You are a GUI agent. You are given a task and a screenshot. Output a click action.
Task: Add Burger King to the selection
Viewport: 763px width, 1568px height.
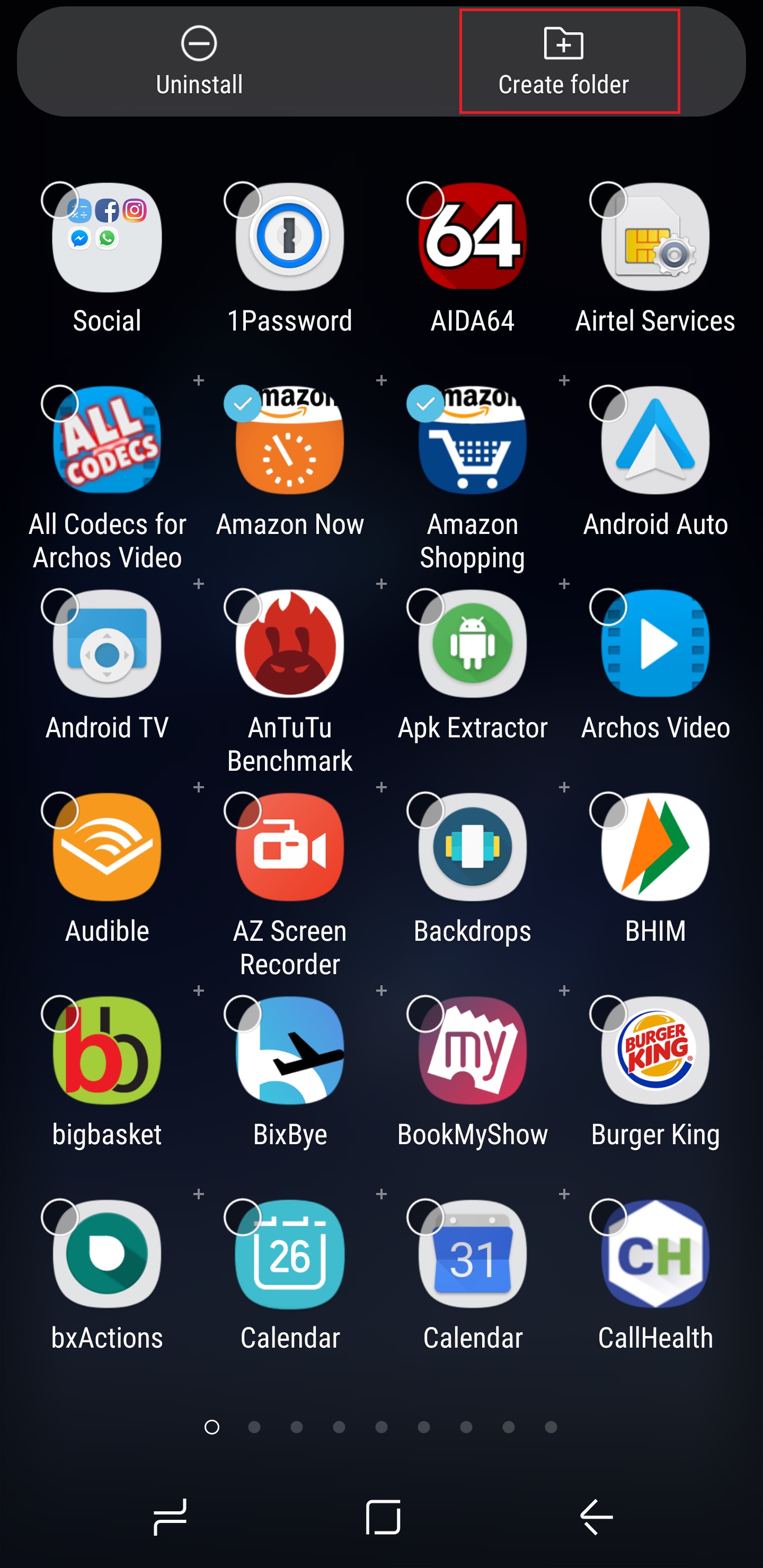(608, 1013)
